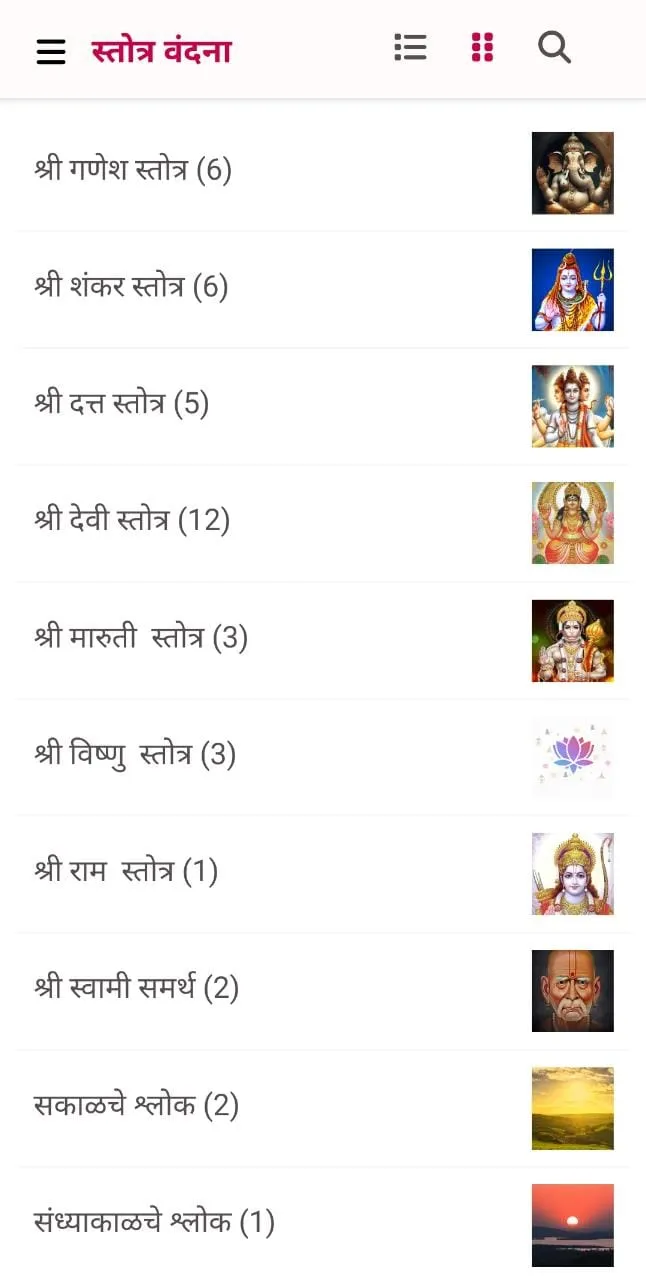Open श्री शंकर स्तोत्र category
The width and height of the screenshot is (646, 1280).
pyautogui.click(x=323, y=290)
